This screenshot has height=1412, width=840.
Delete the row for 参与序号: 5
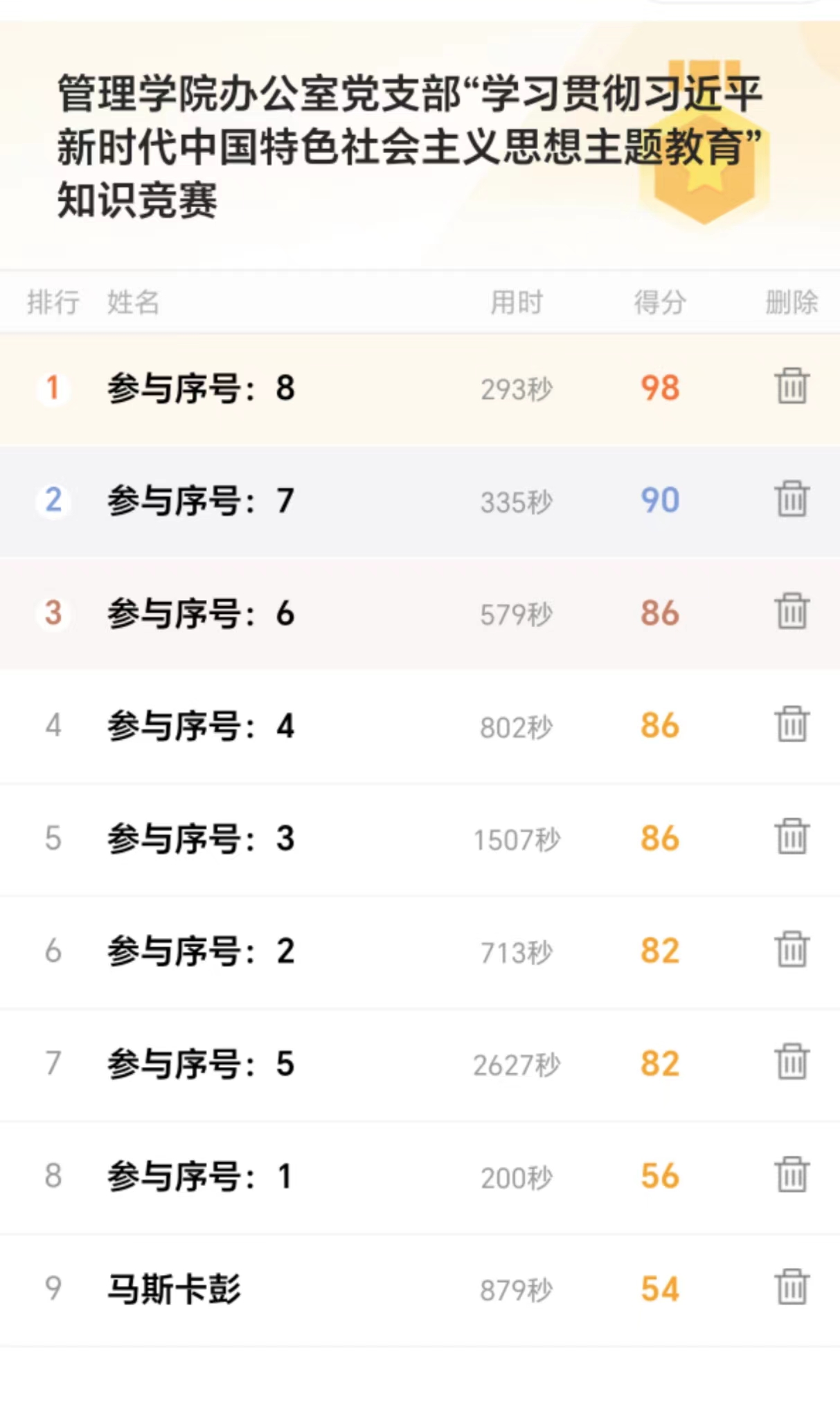[x=792, y=1061]
